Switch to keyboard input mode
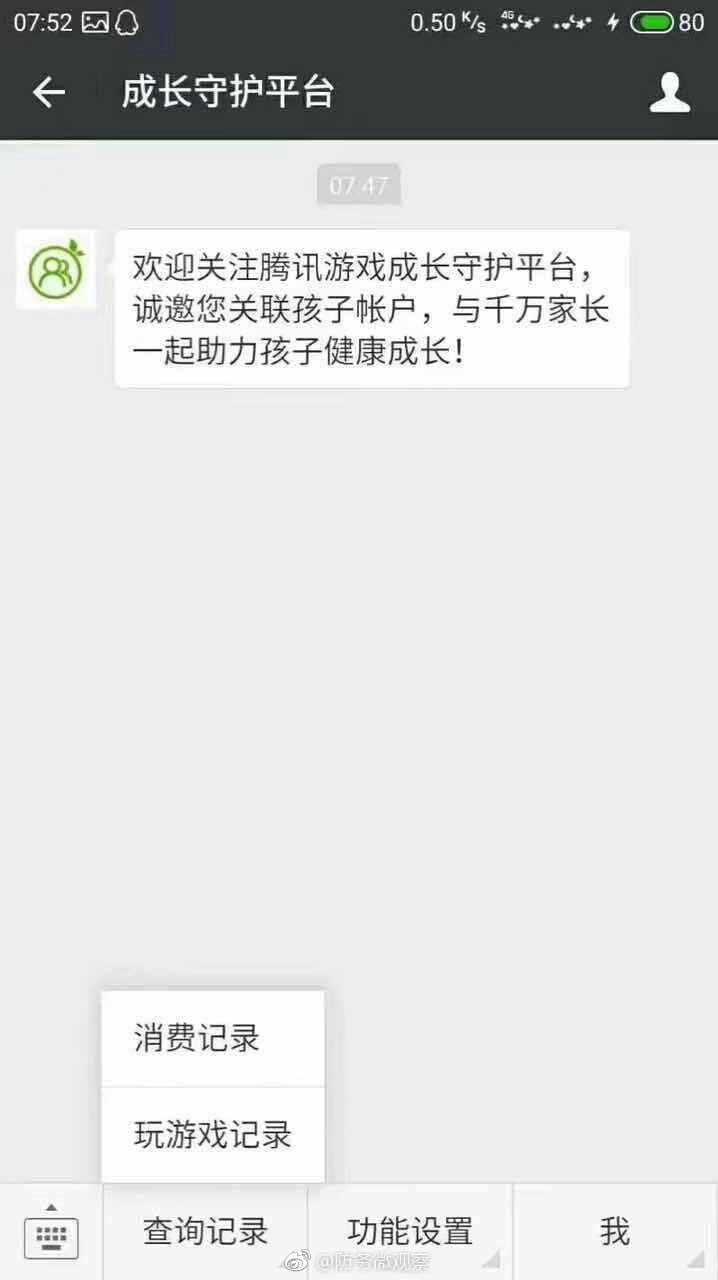 pos(51,1233)
